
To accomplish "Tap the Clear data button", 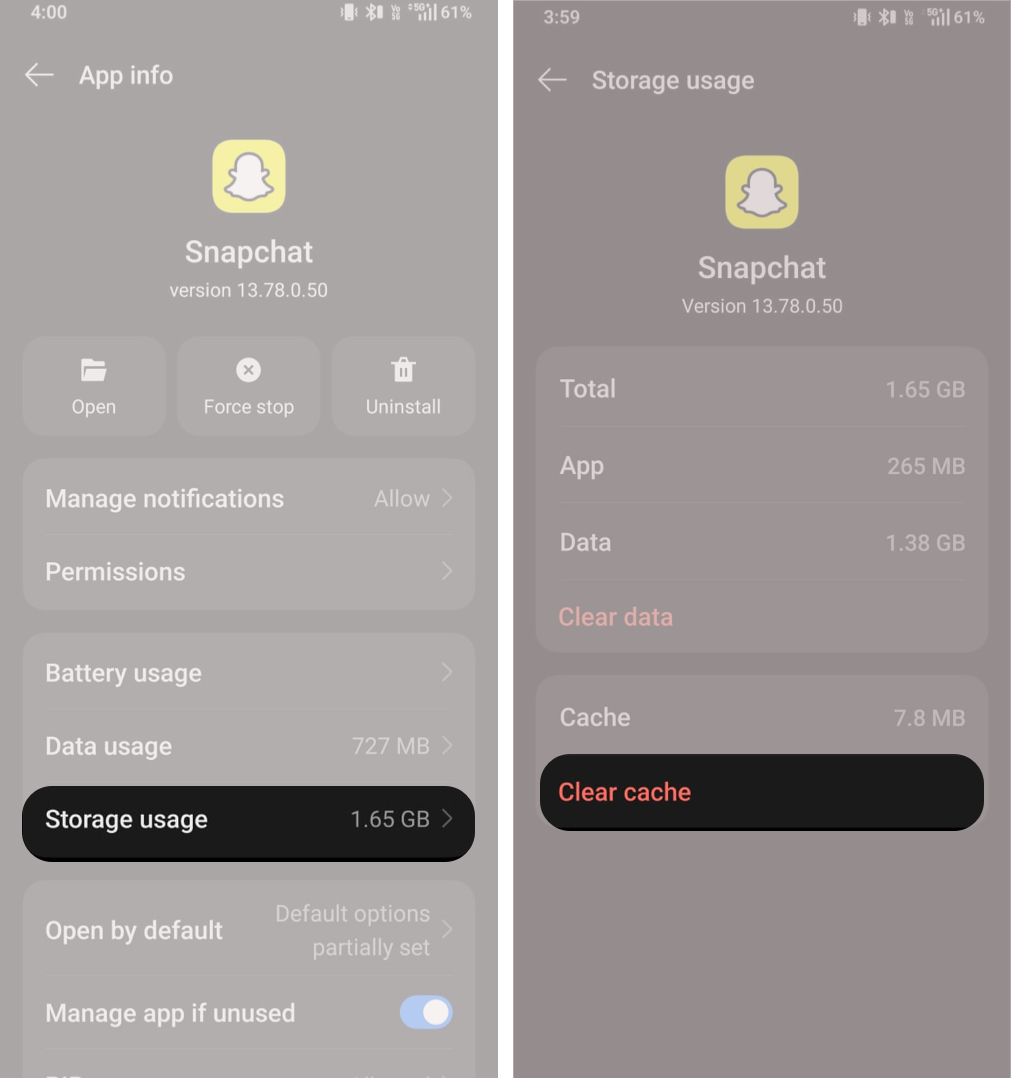I will 616,617.
